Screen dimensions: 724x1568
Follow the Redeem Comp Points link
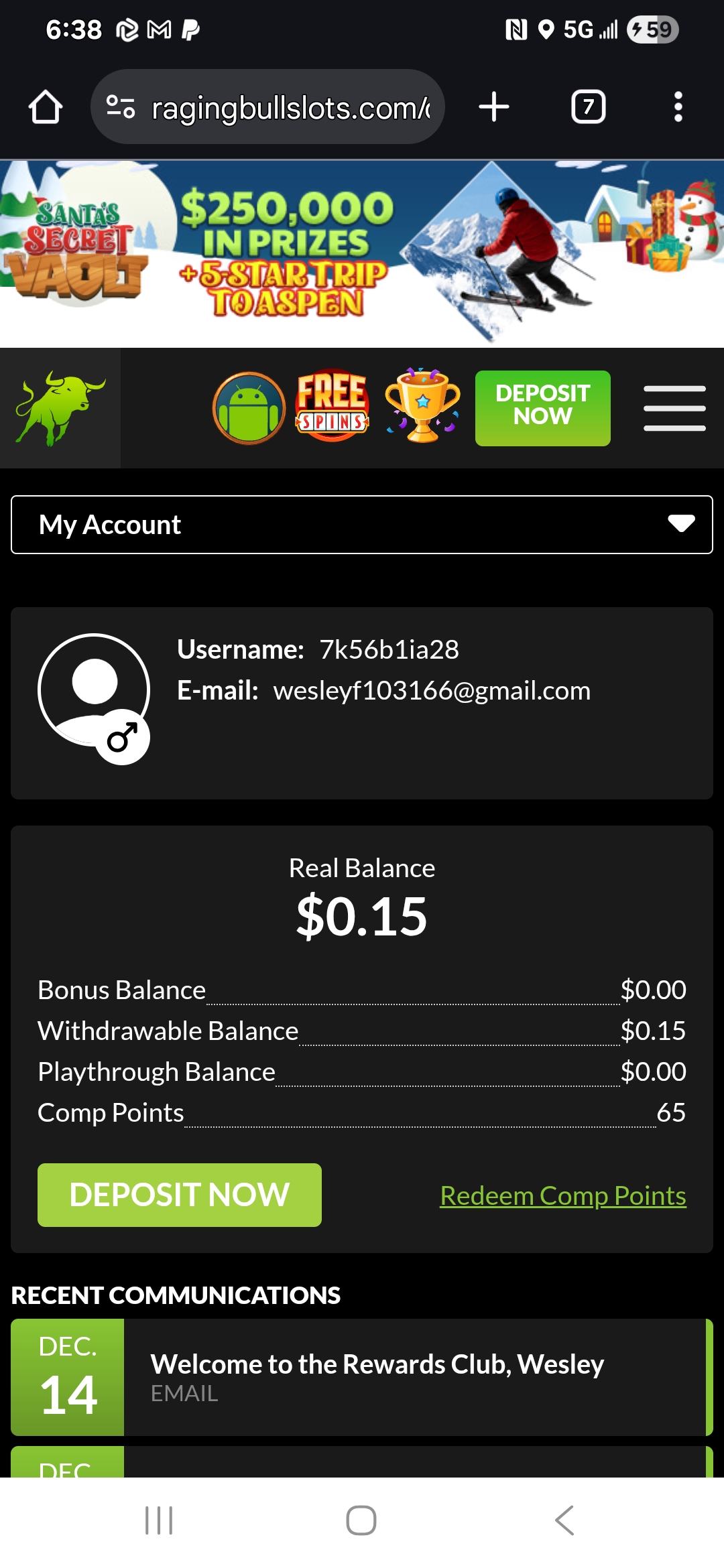(562, 1195)
